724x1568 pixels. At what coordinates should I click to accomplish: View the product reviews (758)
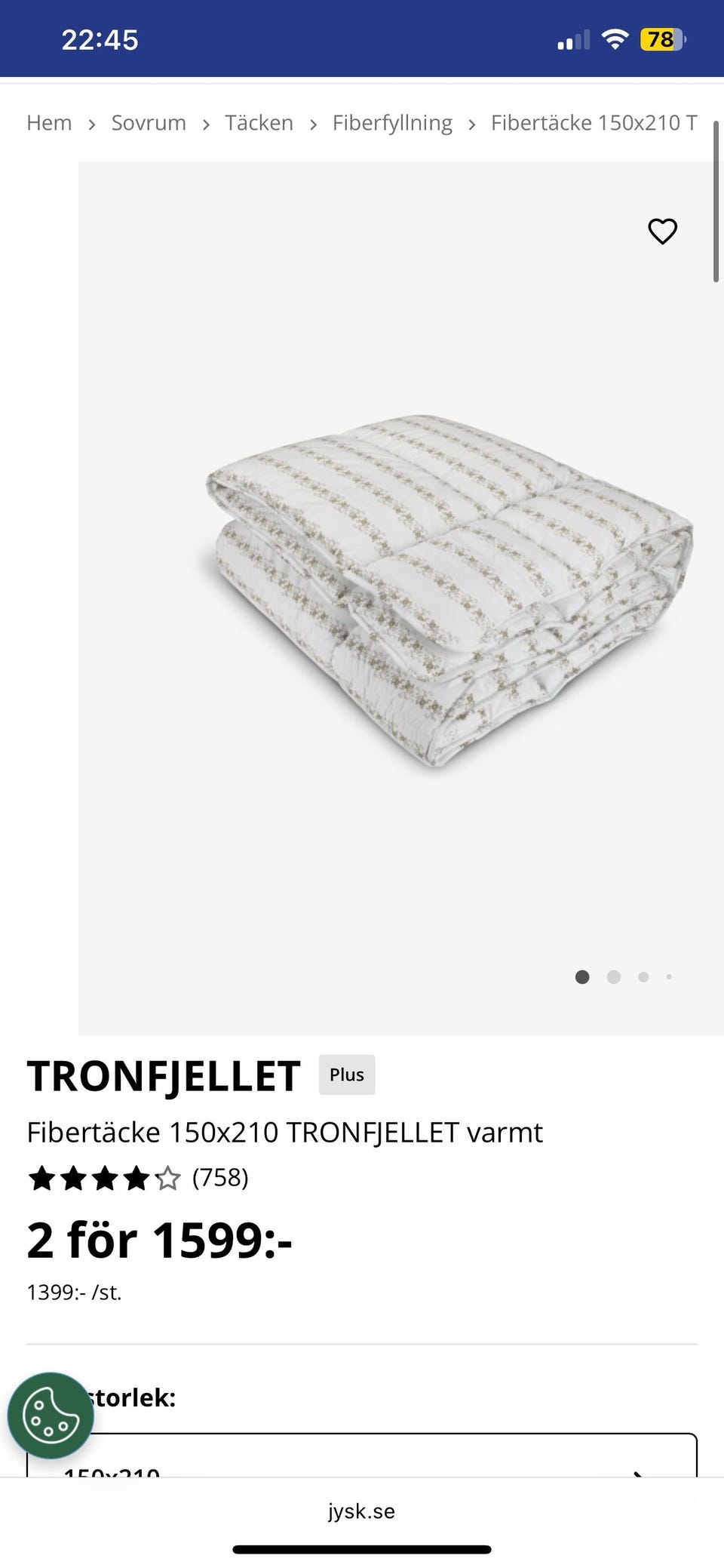point(220,1177)
